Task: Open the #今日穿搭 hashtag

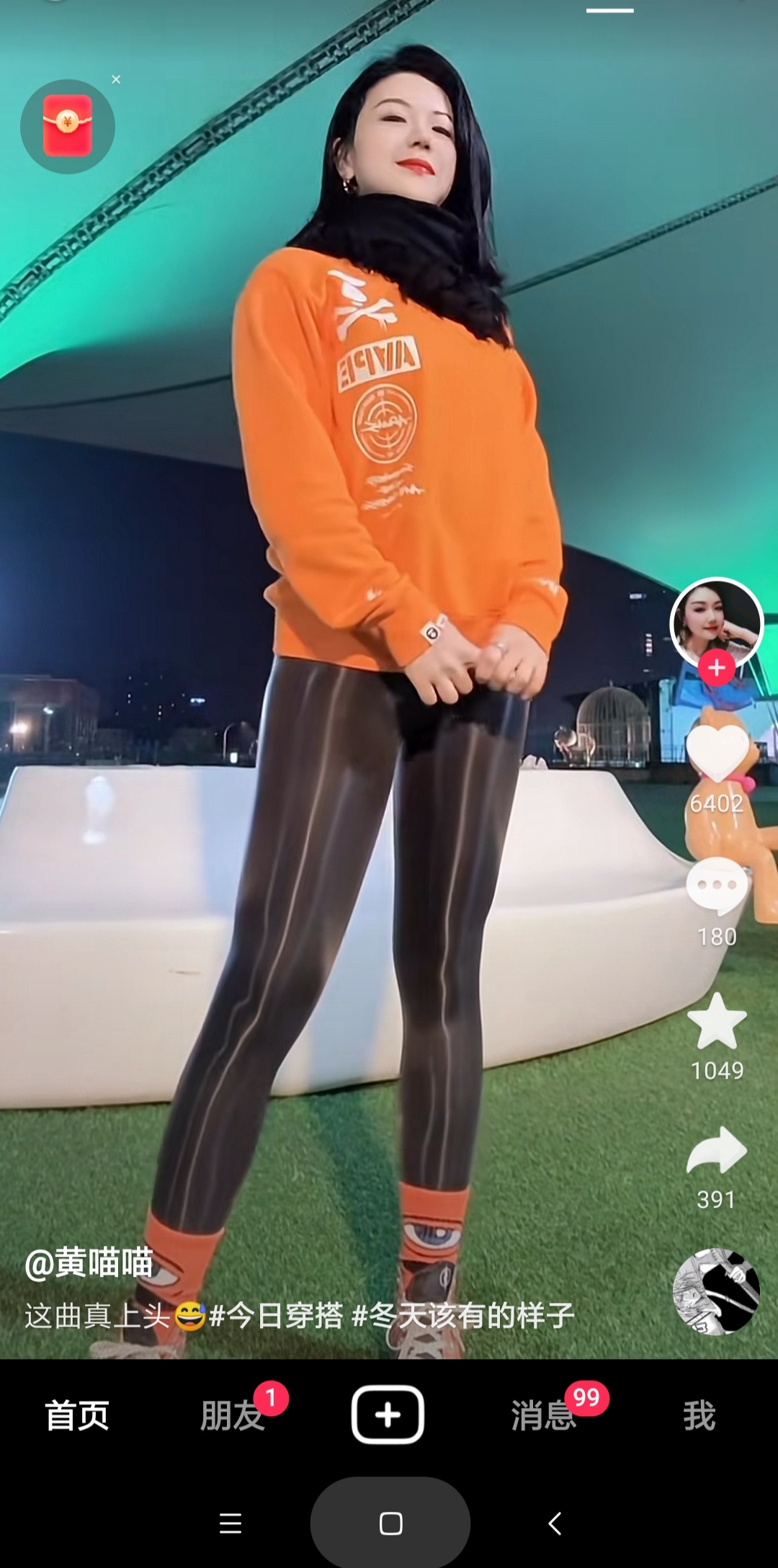Action: (x=275, y=1316)
